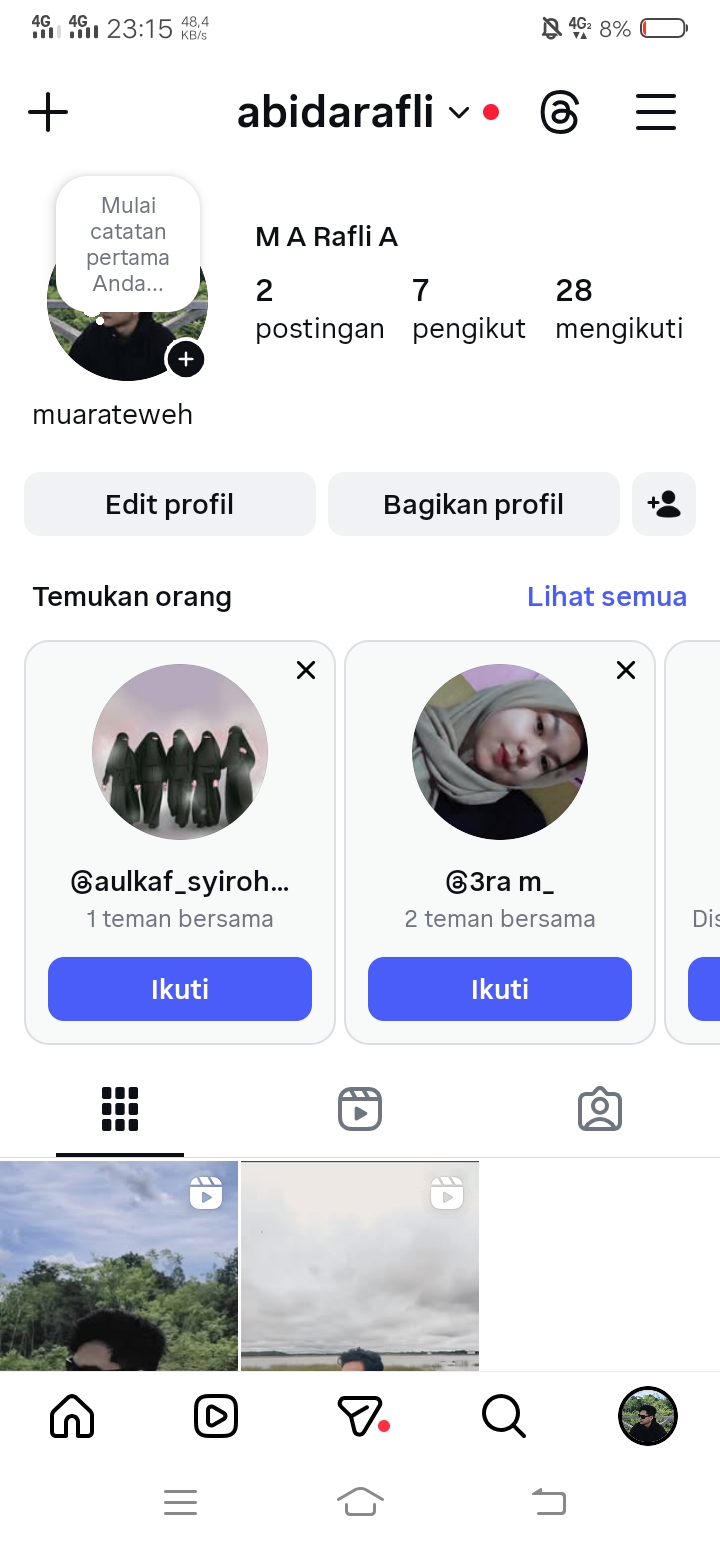Tap the Lihat semua link
Screen dimensions: 720x1544
pyautogui.click(x=607, y=597)
